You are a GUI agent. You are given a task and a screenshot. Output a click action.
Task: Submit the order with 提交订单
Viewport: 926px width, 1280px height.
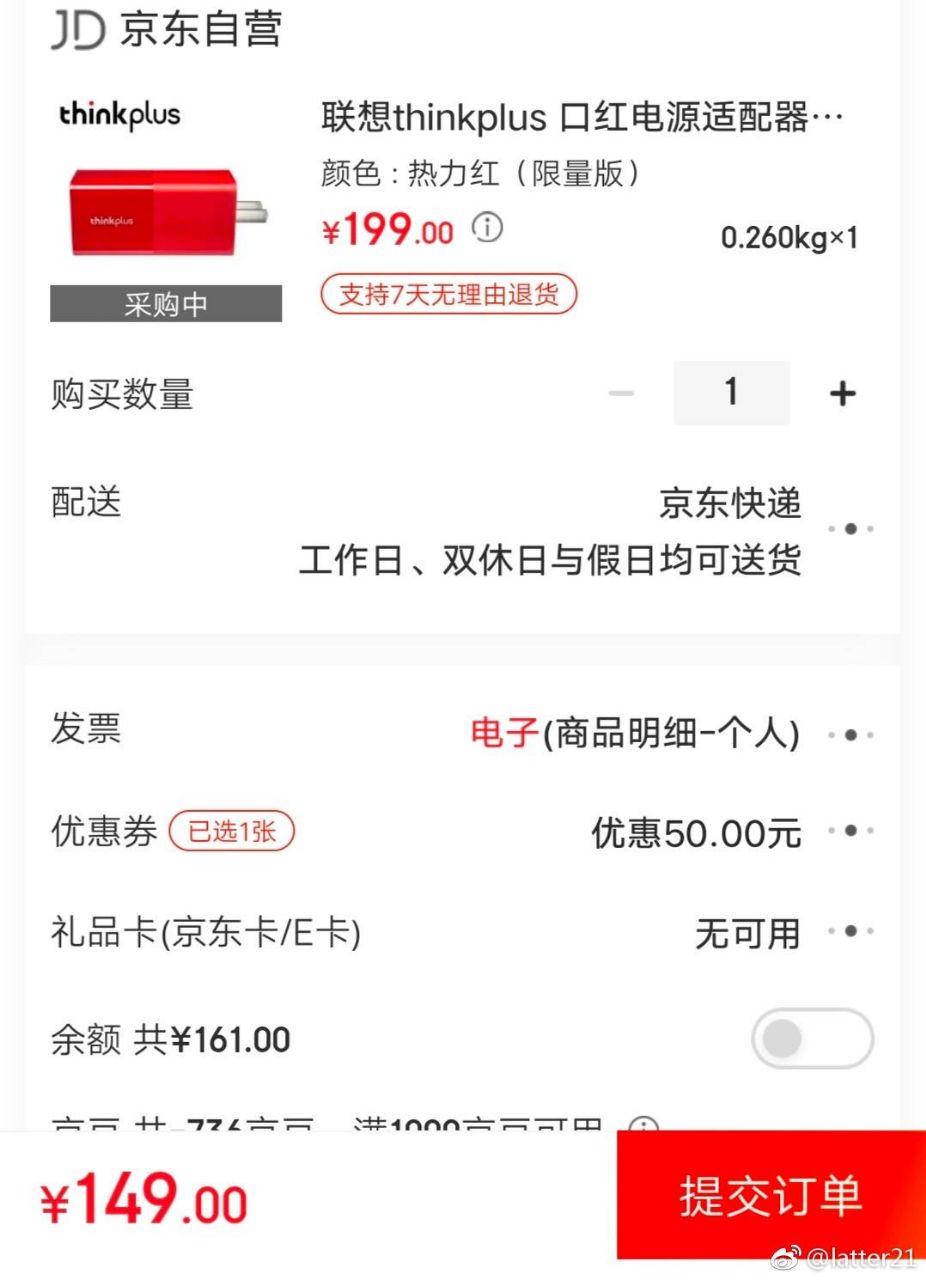point(770,1194)
